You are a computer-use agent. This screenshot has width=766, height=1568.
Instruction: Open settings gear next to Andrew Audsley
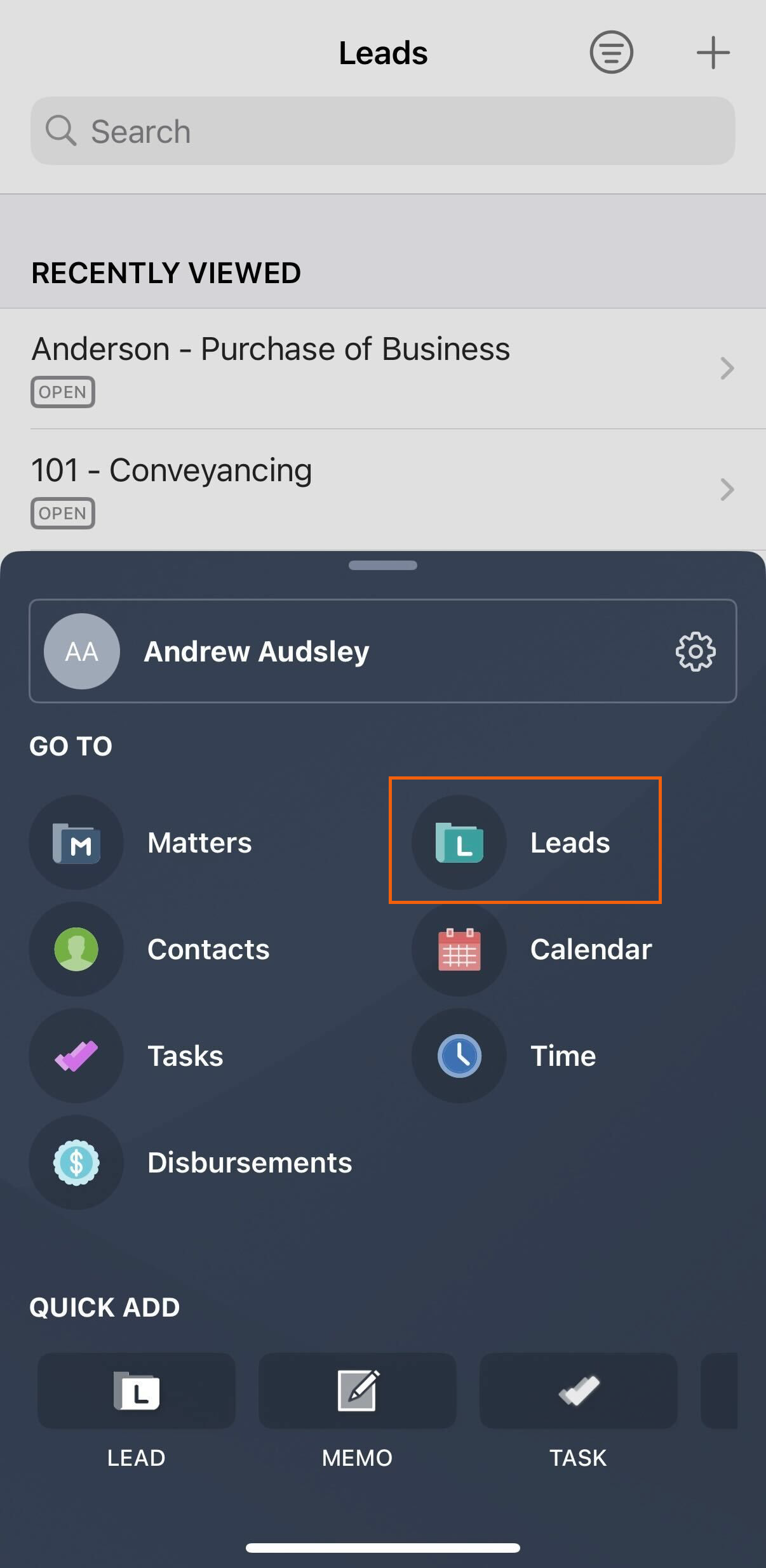click(695, 651)
